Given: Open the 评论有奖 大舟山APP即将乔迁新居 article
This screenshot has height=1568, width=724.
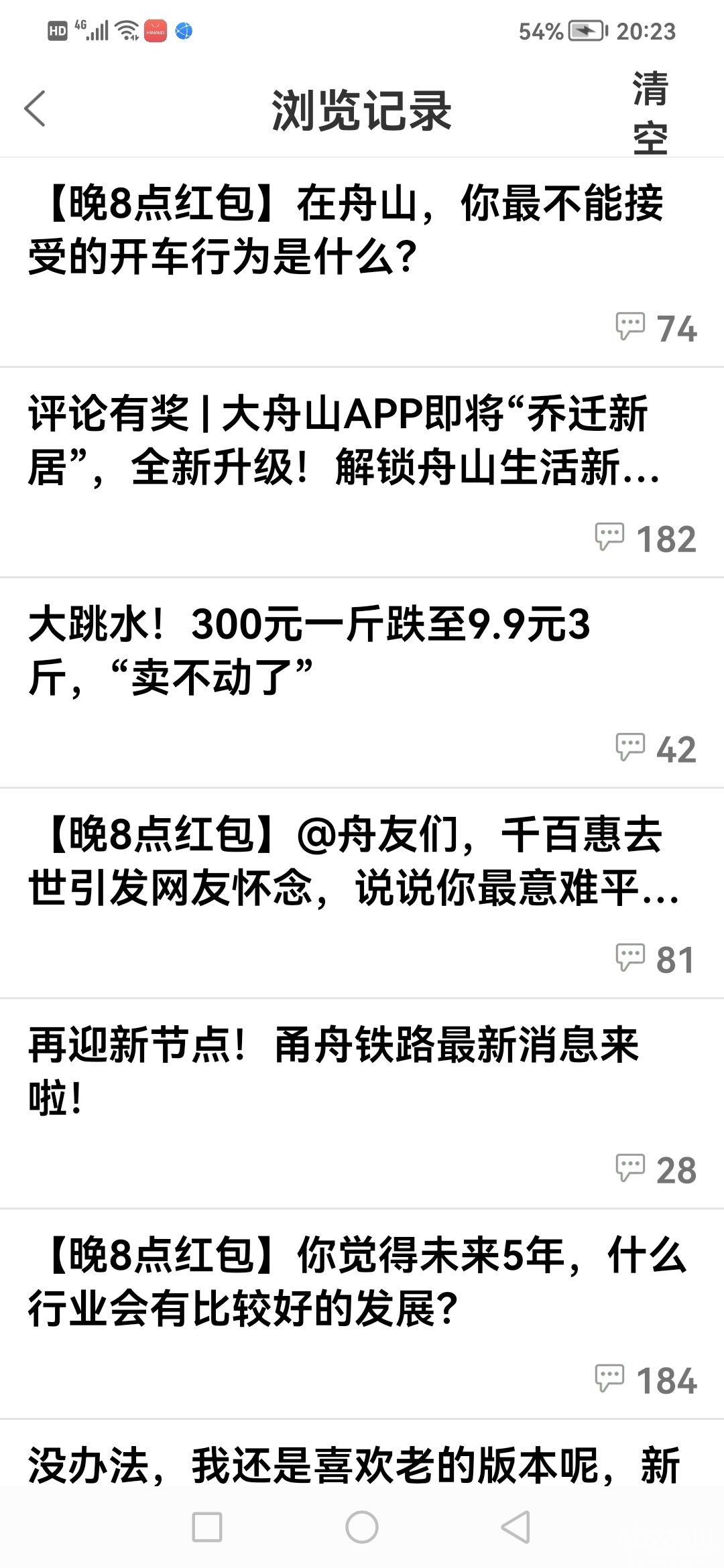Looking at the screenshot, I should (362, 472).
